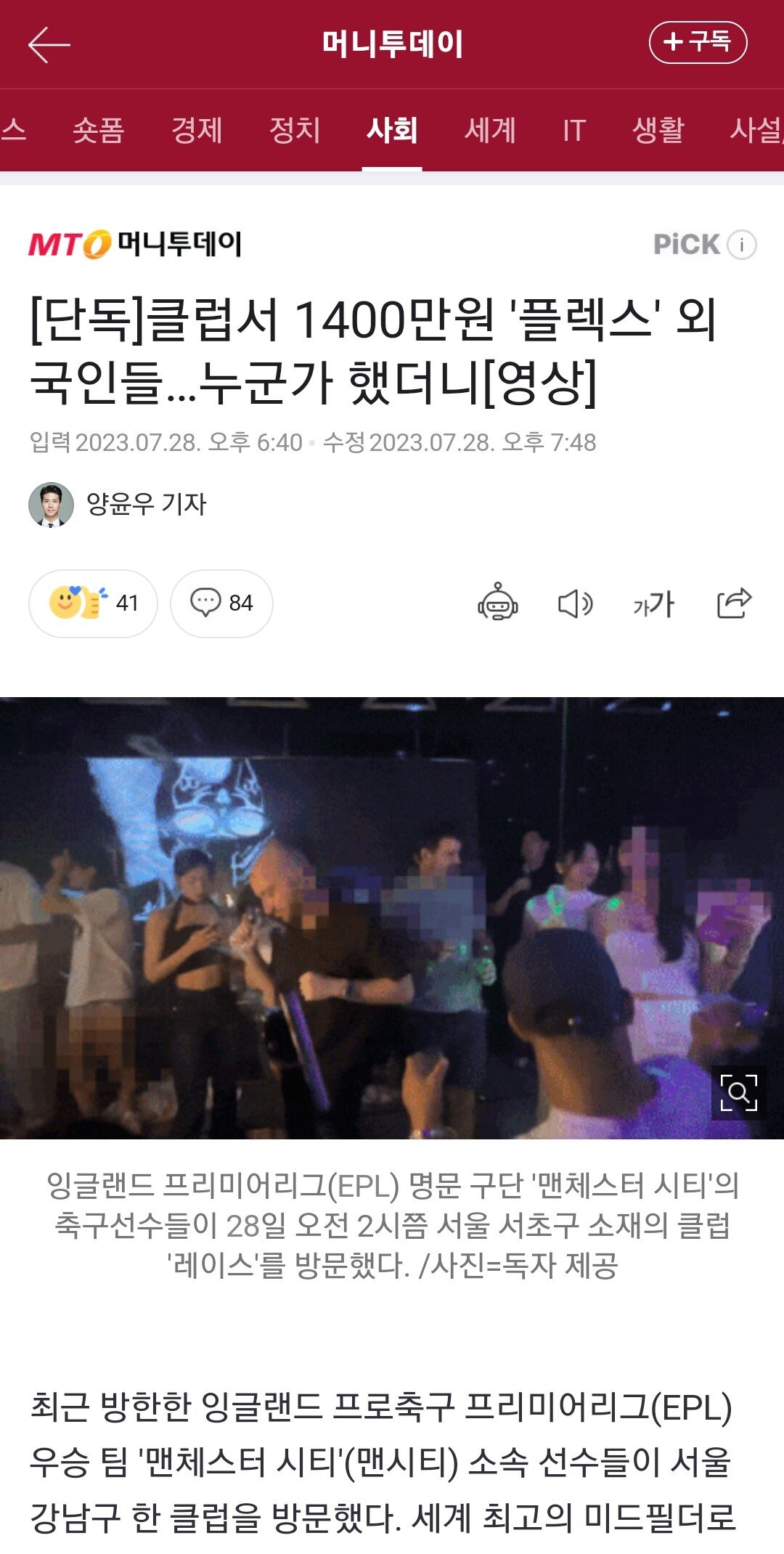Go back using the arrow icon
Viewport: 784px width, 1554px height.
point(49,45)
